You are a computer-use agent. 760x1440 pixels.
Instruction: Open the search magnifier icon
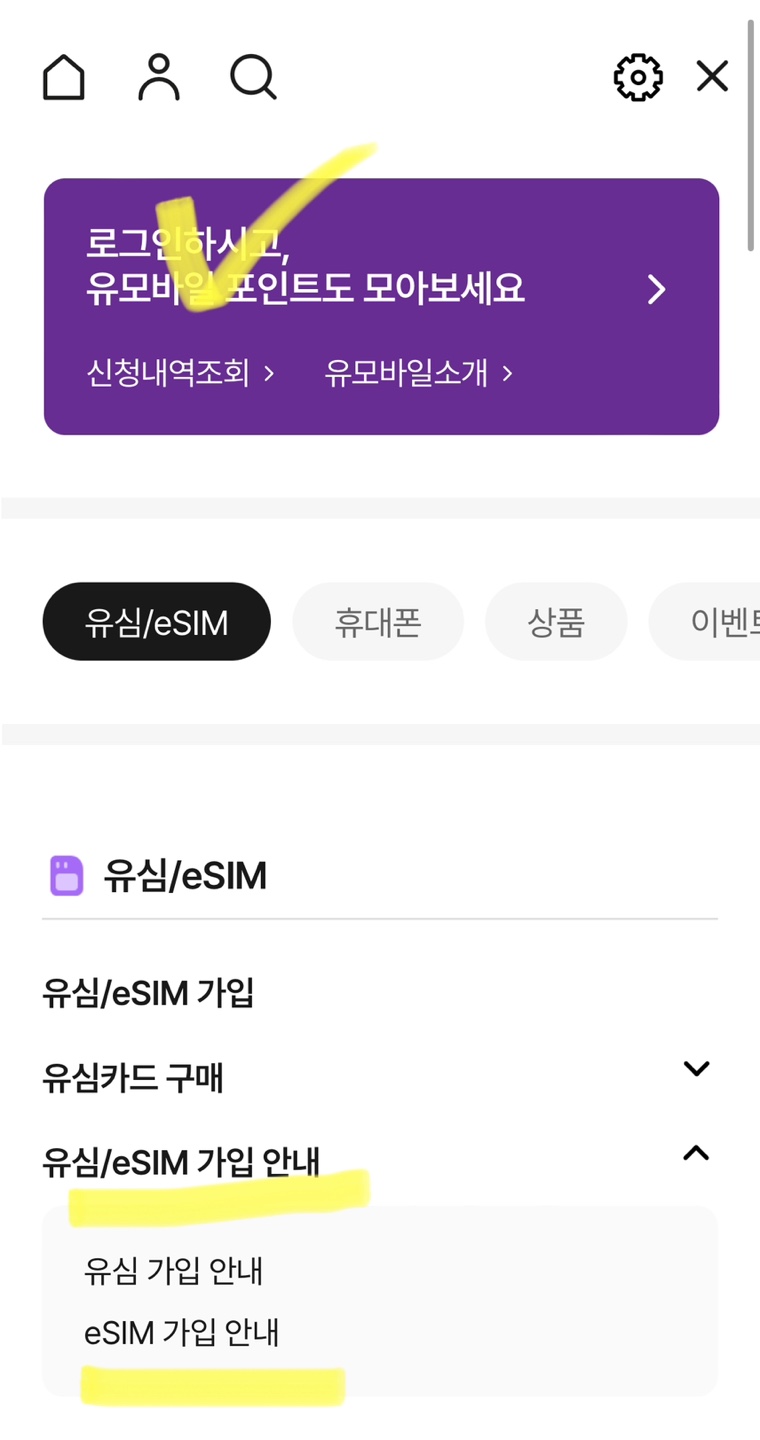point(253,77)
